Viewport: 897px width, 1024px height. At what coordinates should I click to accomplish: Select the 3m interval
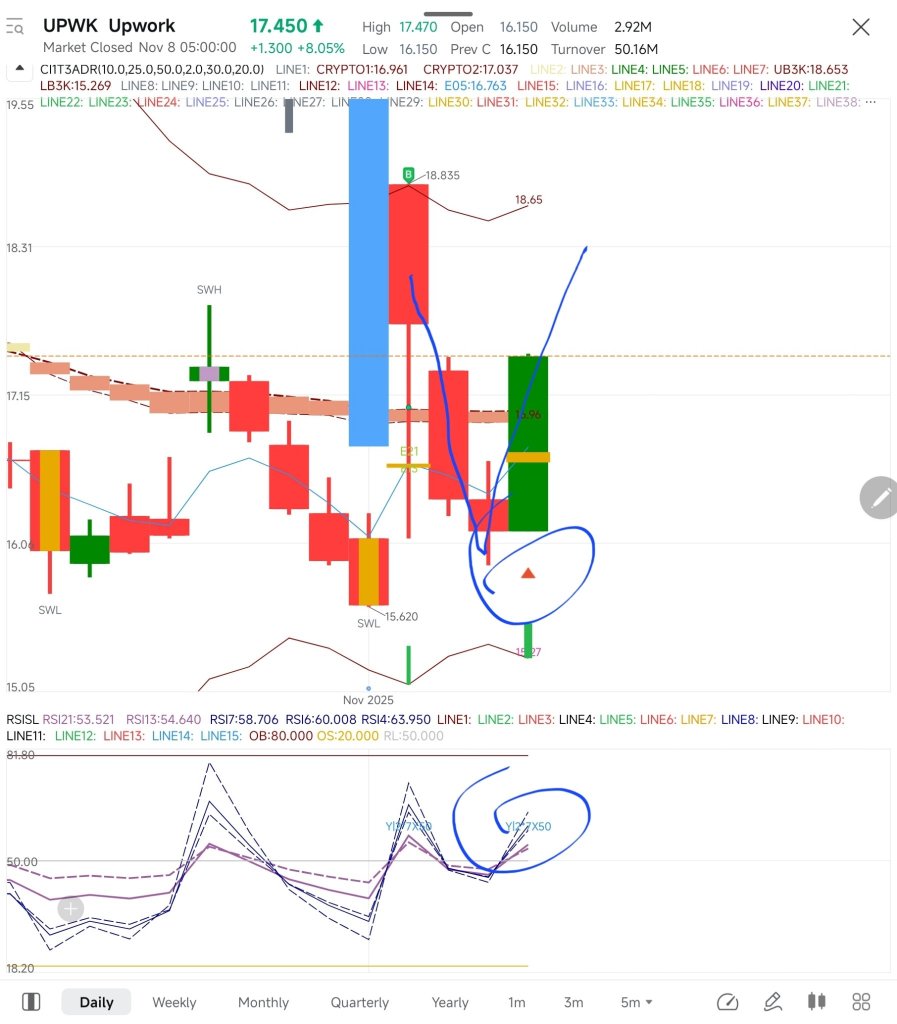click(573, 1002)
